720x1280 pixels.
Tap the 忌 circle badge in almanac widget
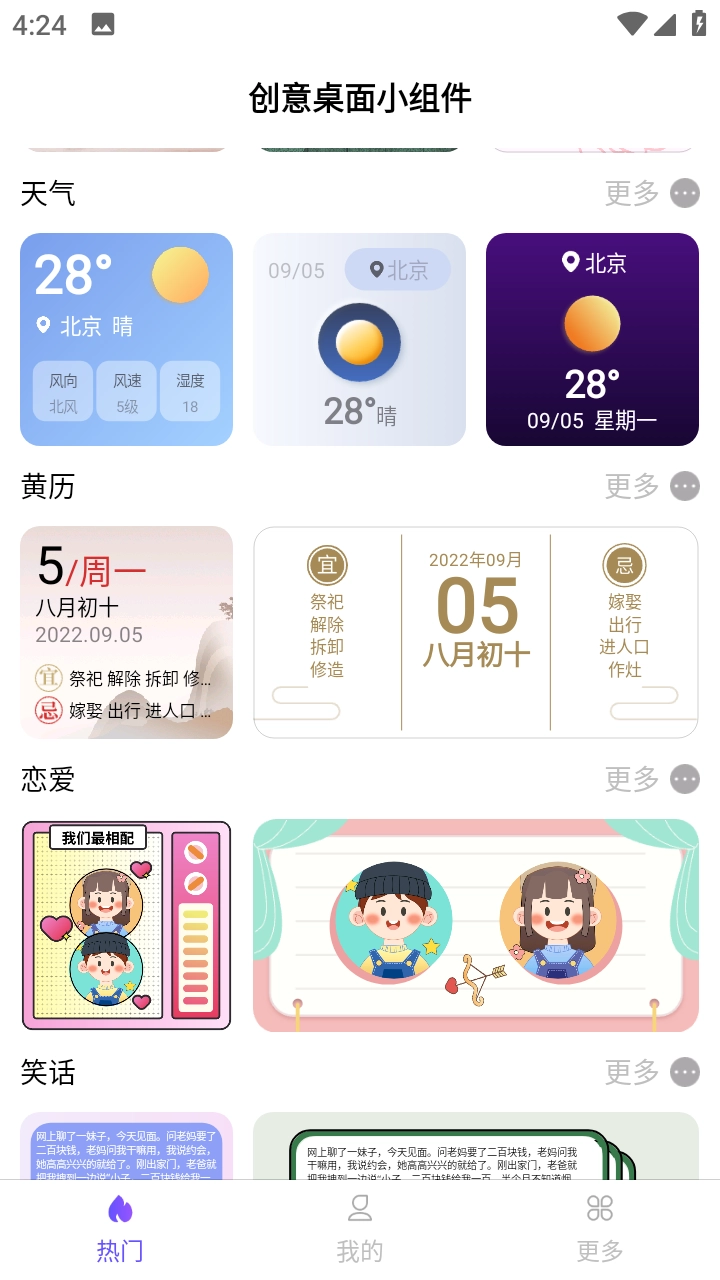624,565
